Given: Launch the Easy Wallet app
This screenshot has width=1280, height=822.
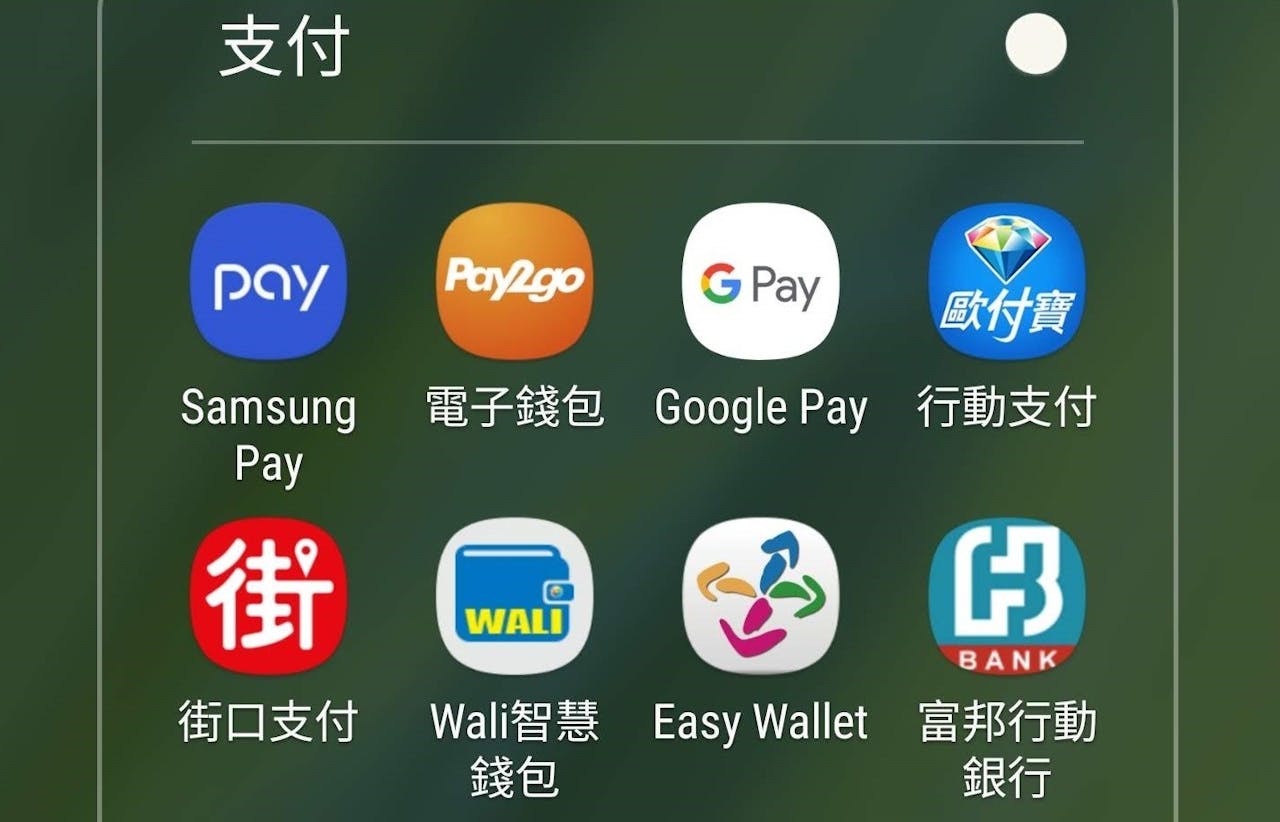Looking at the screenshot, I should click(760, 596).
